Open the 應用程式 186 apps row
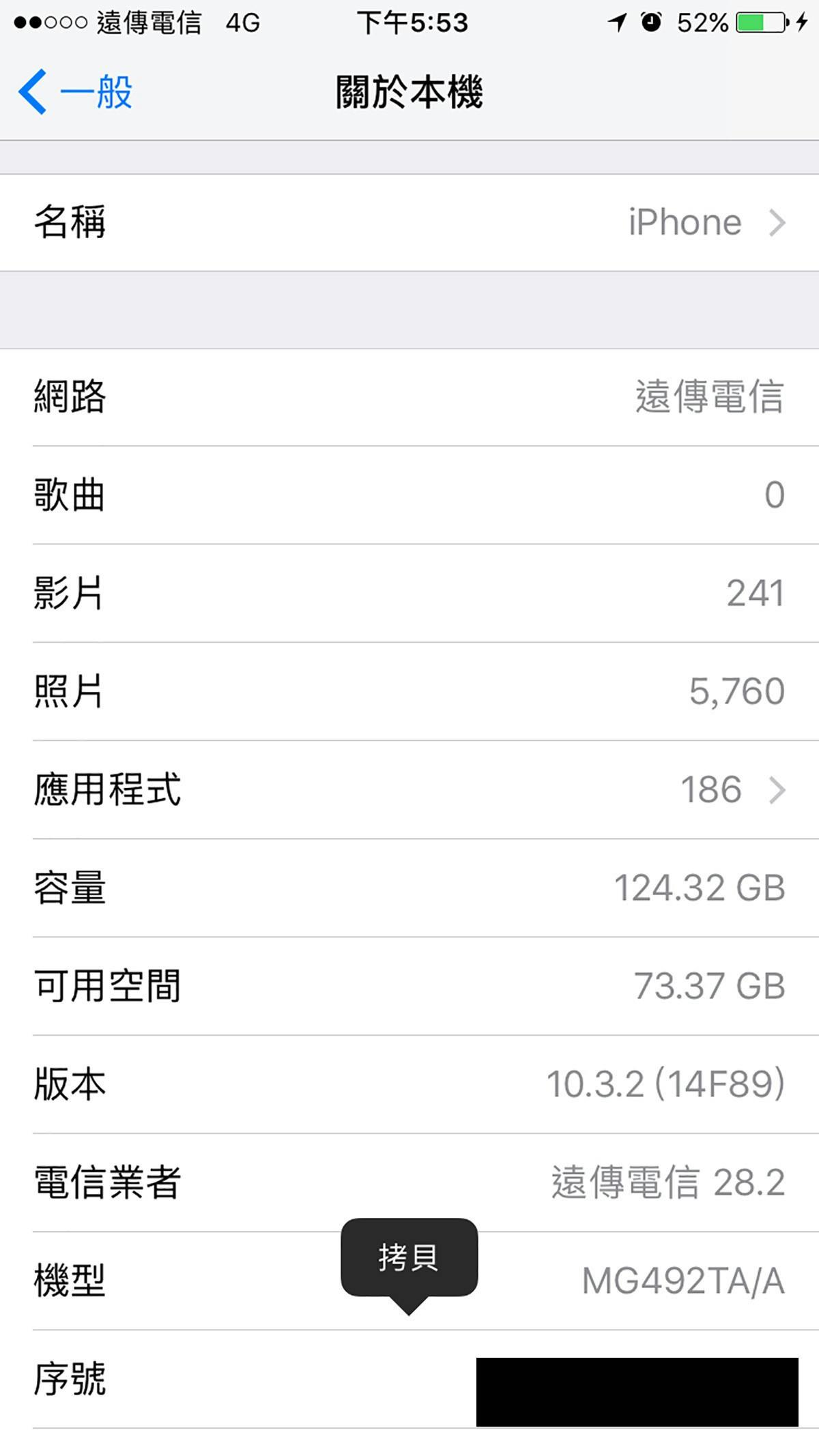This screenshot has width=819, height=1456. click(409, 789)
